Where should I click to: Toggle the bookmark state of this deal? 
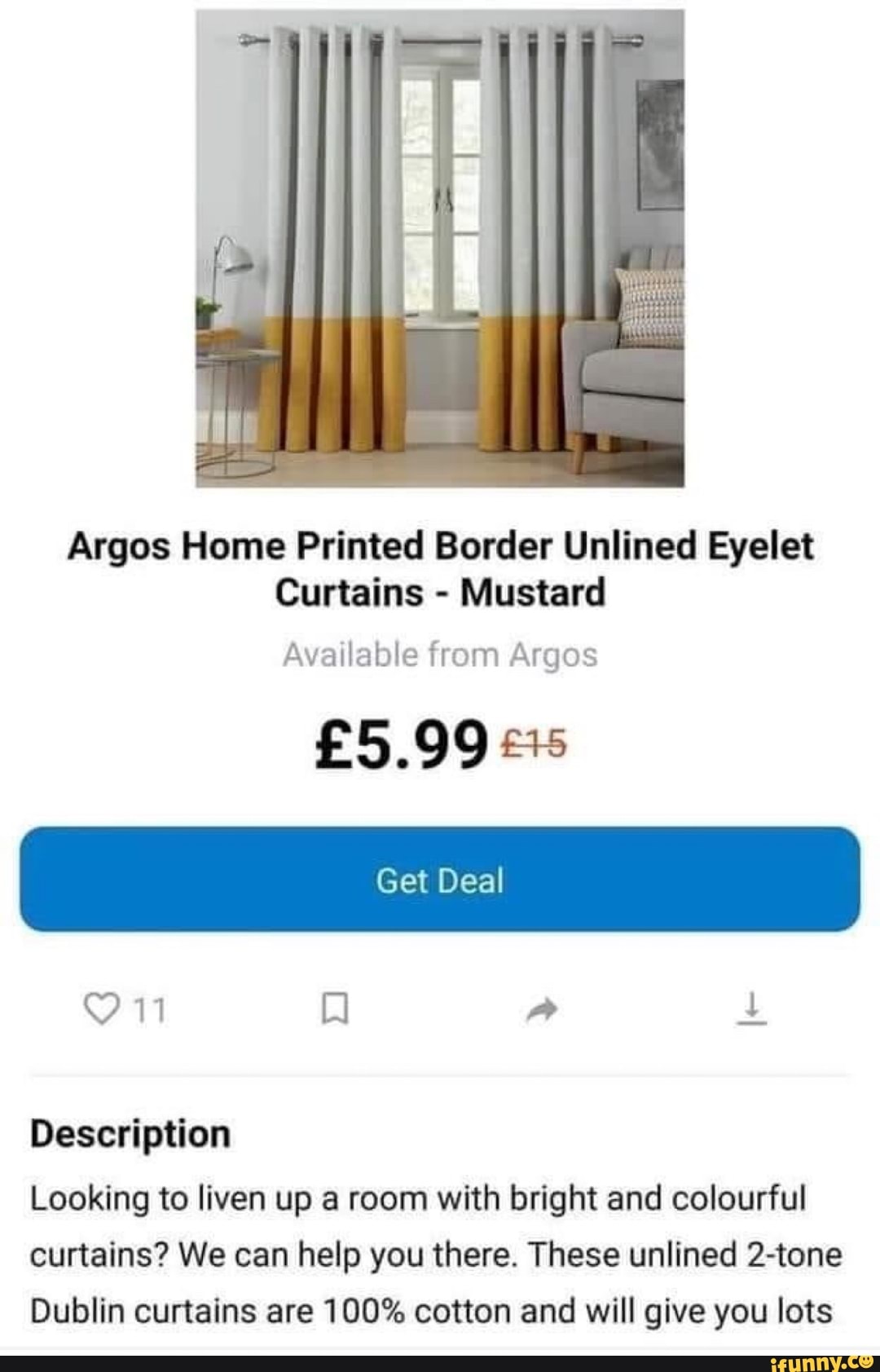[333, 1009]
